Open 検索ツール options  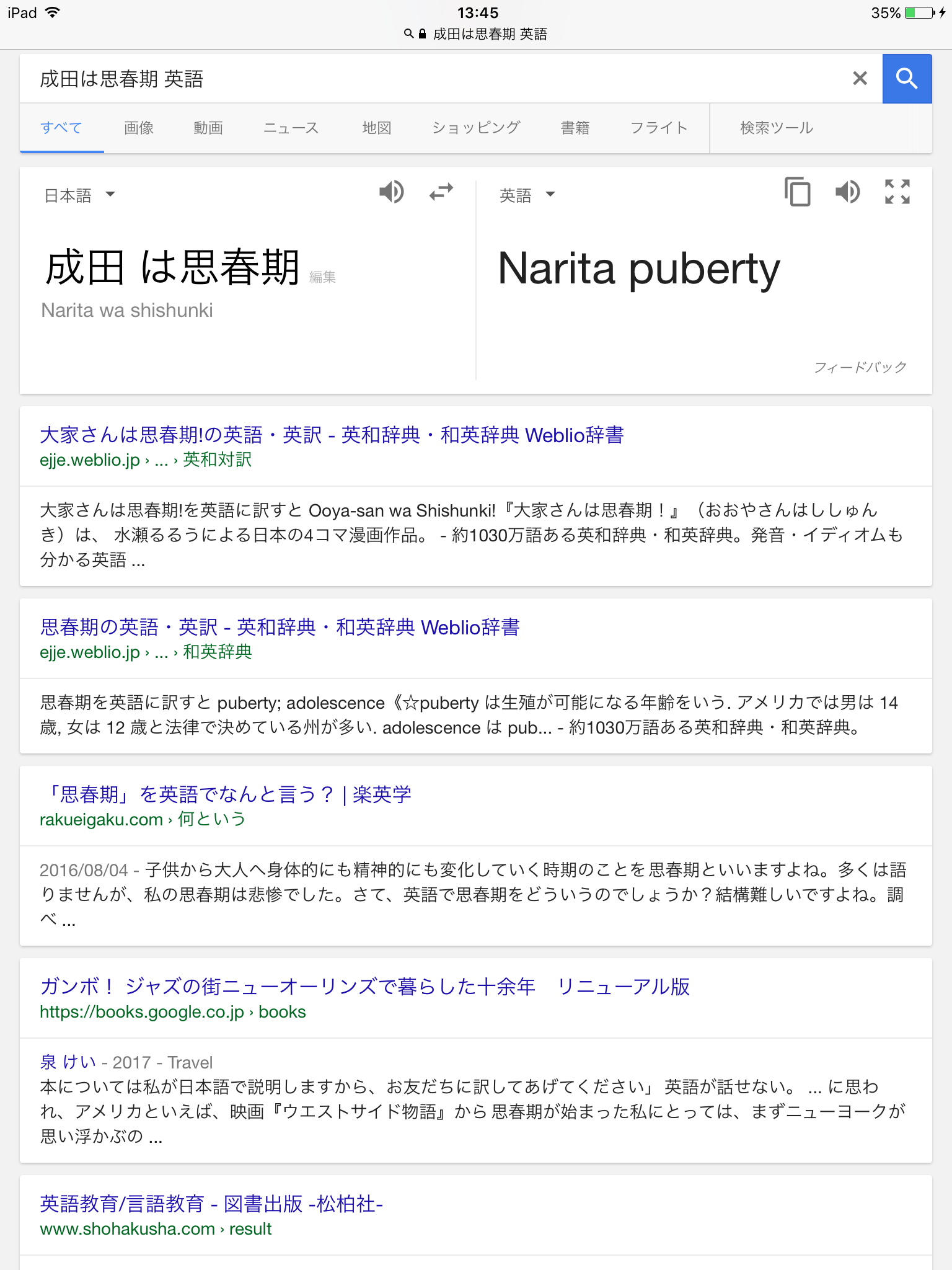click(x=776, y=128)
